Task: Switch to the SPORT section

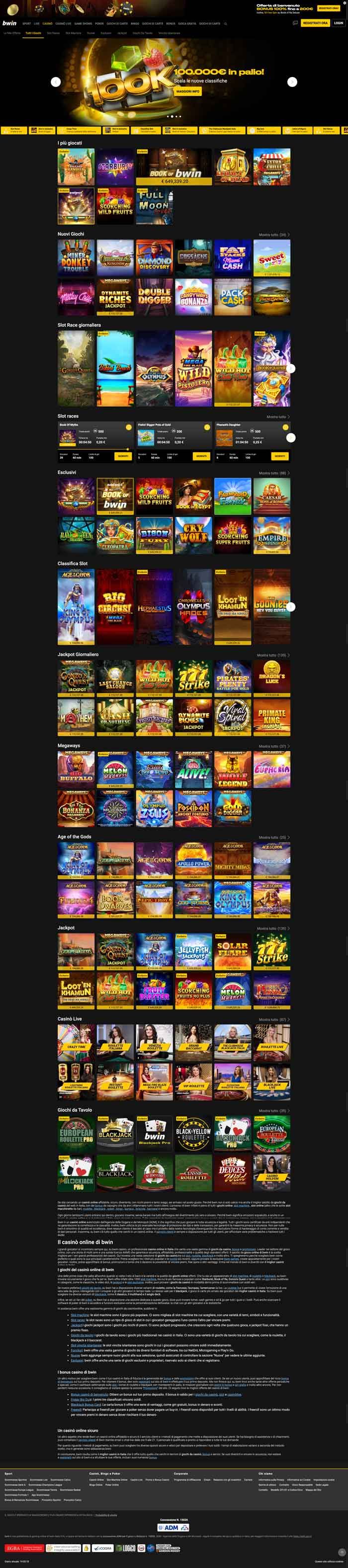Action: click(26, 24)
